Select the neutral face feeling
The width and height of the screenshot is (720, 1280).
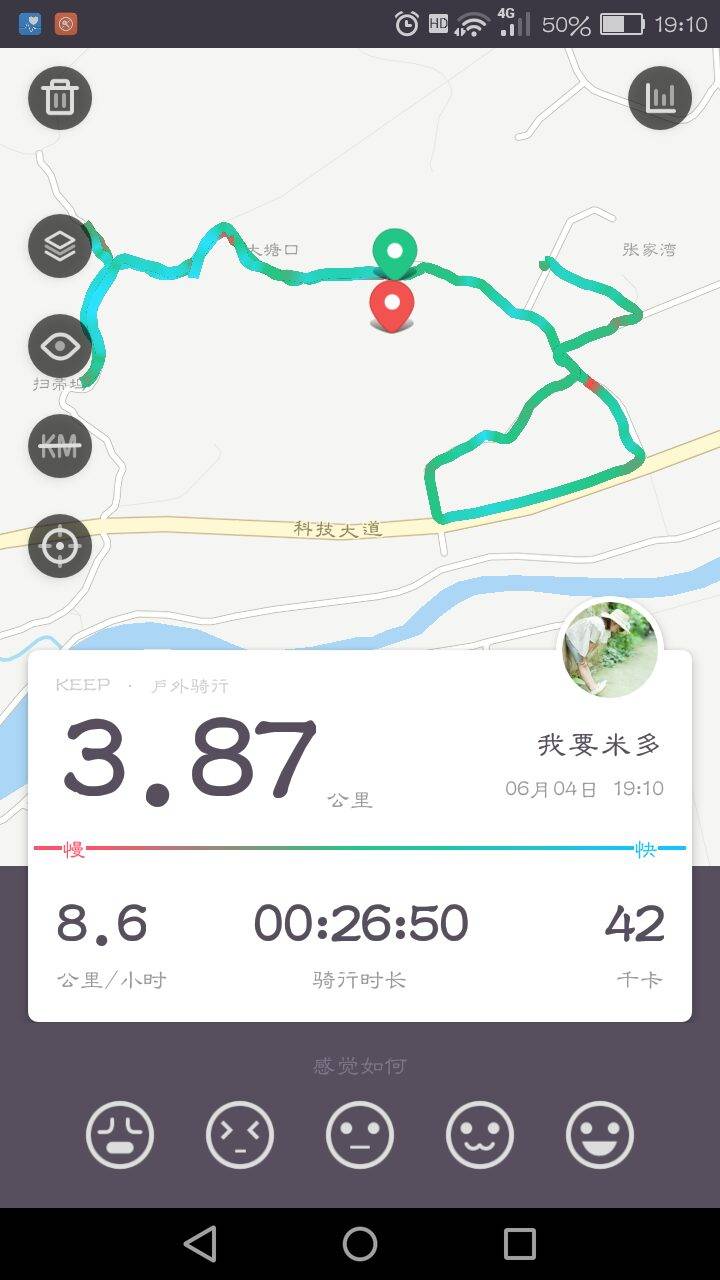[x=360, y=1135]
